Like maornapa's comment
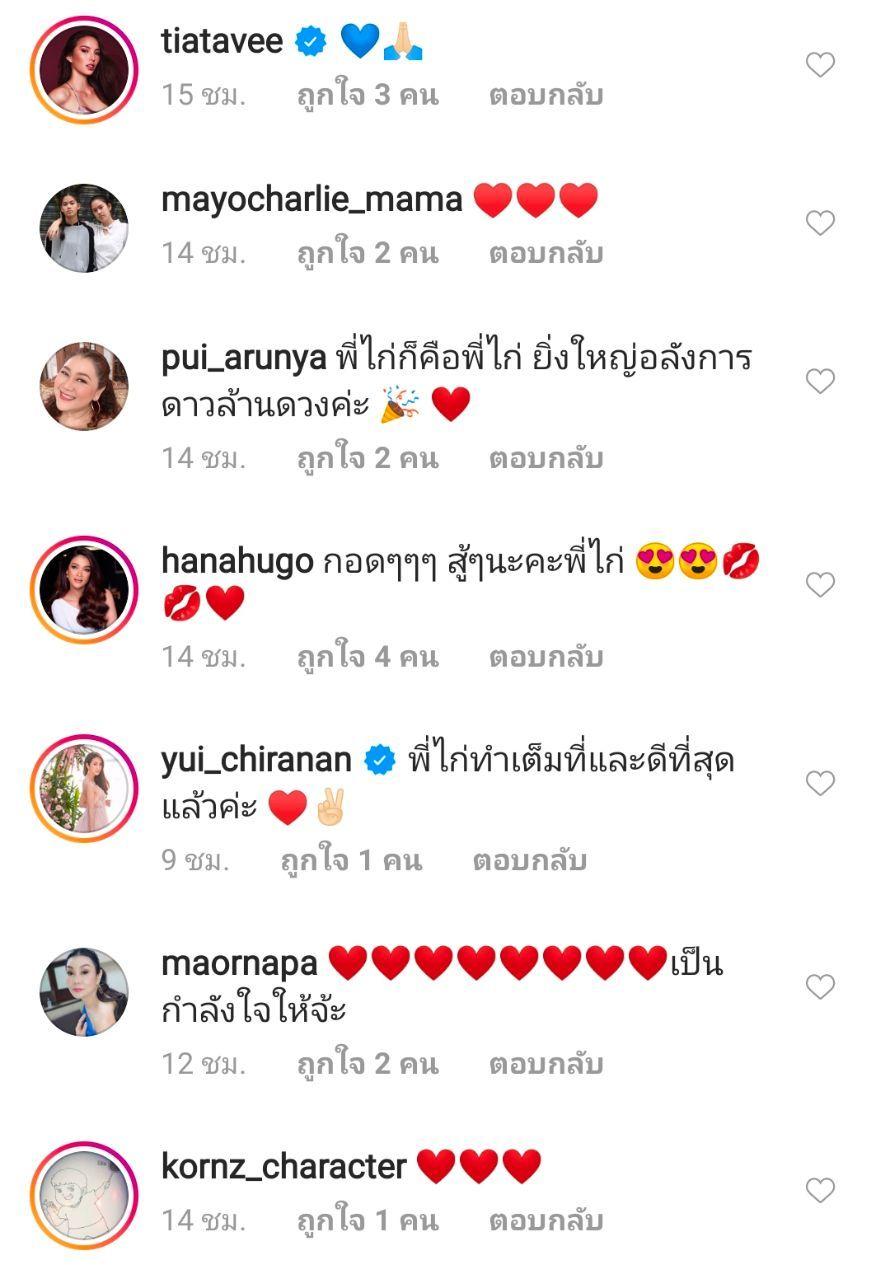Image resolution: width=890 pixels, height=1280 pixels. click(820, 987)
